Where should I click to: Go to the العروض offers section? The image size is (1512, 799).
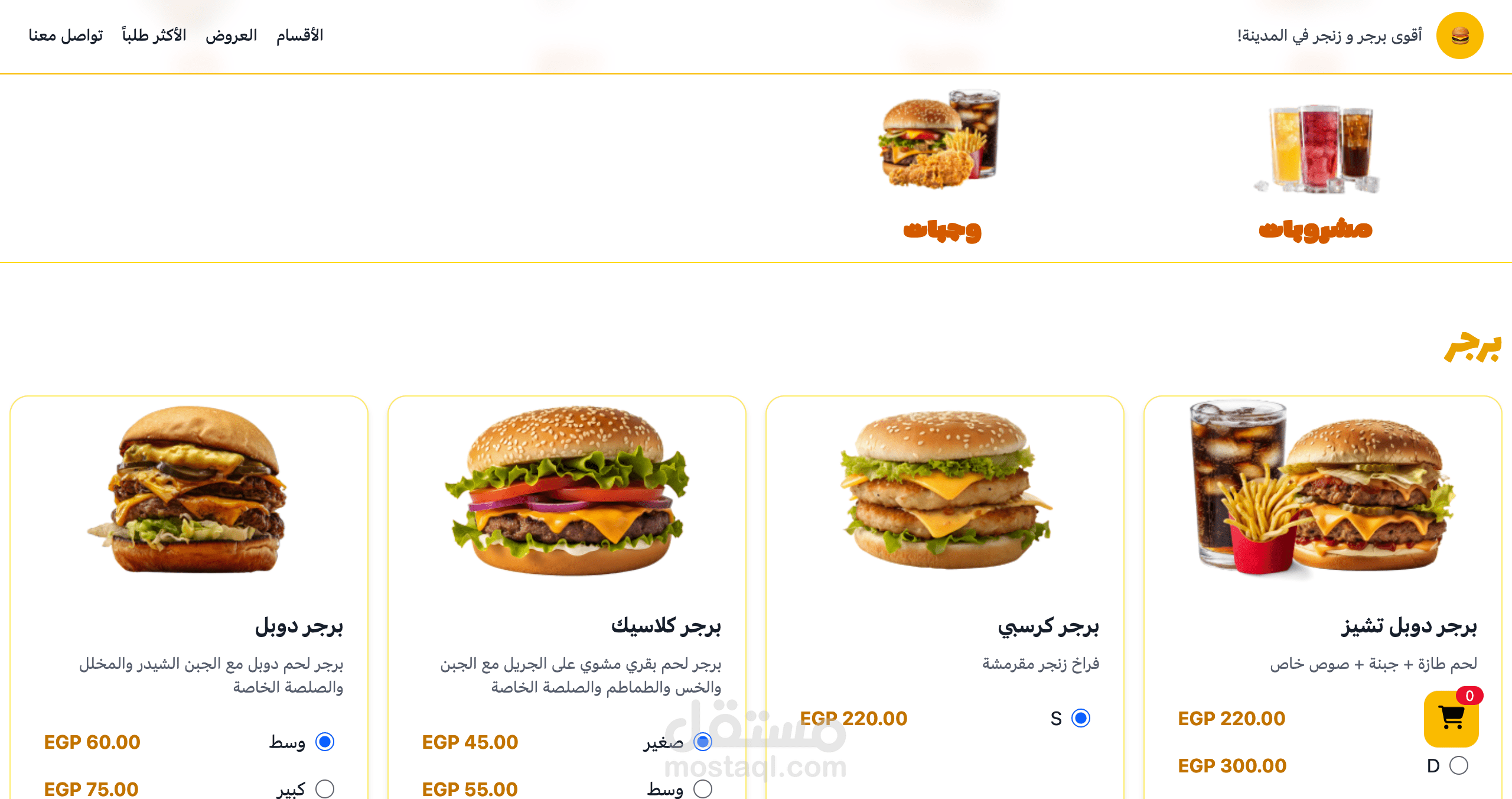231,35
